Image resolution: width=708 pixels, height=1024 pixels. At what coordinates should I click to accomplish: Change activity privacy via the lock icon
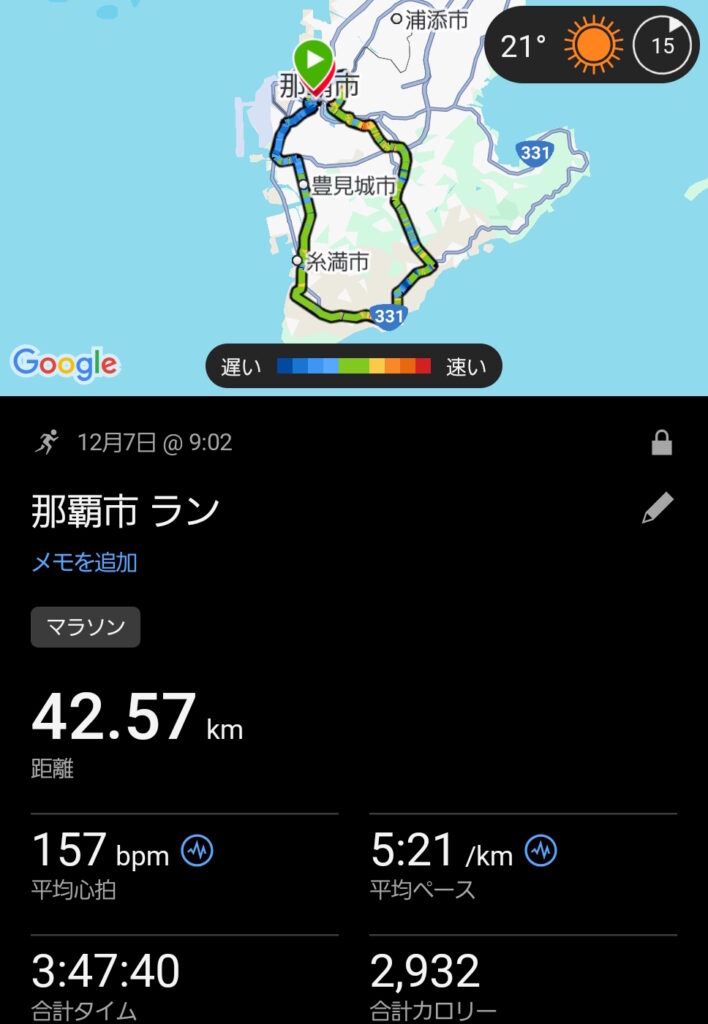click(x=661, y=444)
